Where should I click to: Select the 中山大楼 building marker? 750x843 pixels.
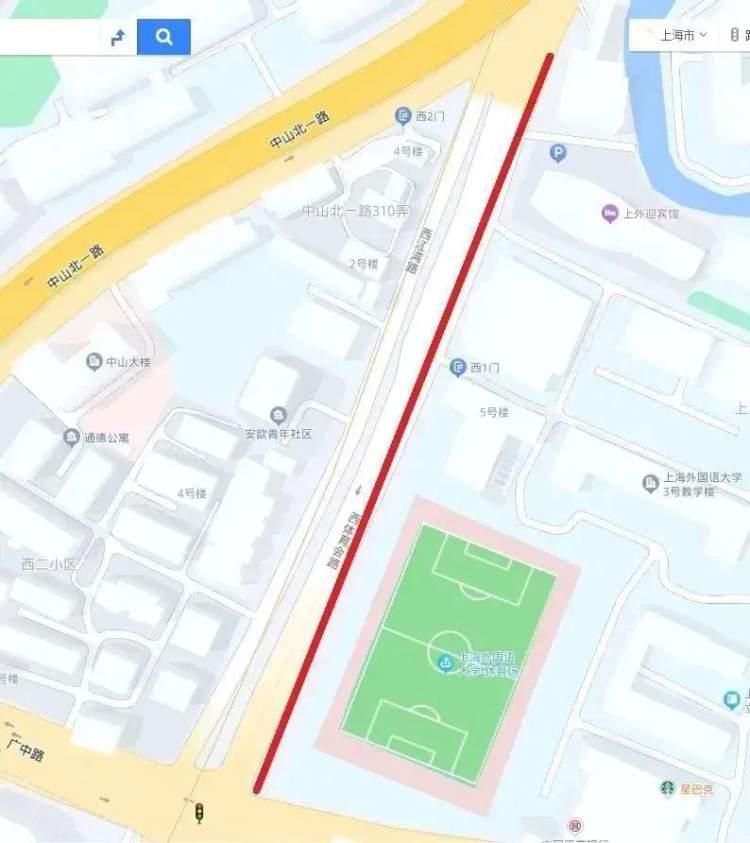[x=94, y=361]
